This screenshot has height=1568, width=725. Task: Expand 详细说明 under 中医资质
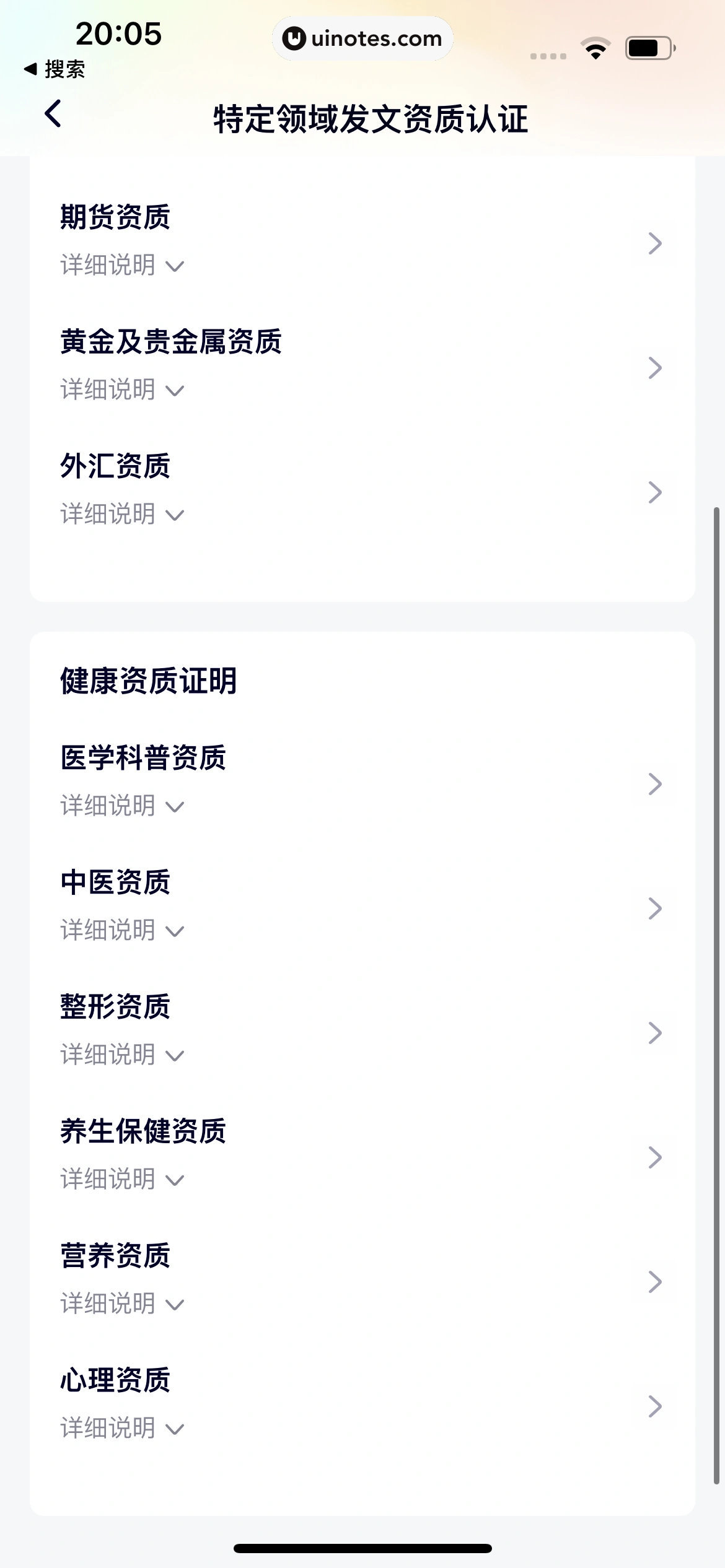coord(123,931)
